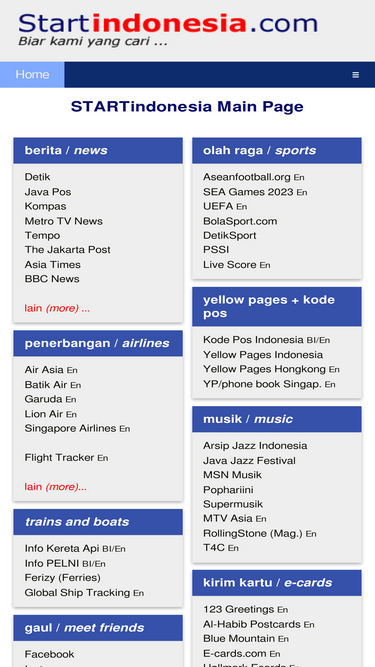Open The Jakarta Post link
Image resolution: width=375 pixels, height=667 pixels.
pyautogui.click(x=68, y=250)
